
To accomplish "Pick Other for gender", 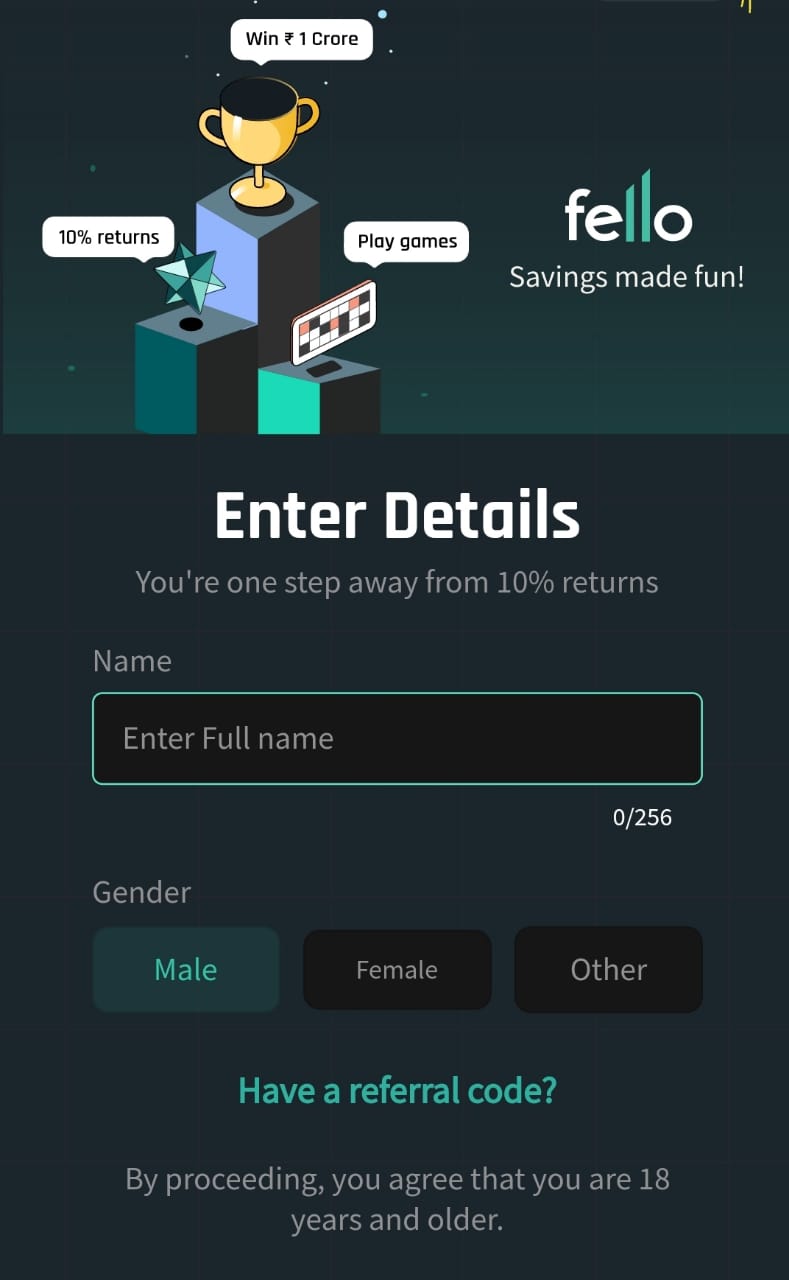I will [608, 969].
